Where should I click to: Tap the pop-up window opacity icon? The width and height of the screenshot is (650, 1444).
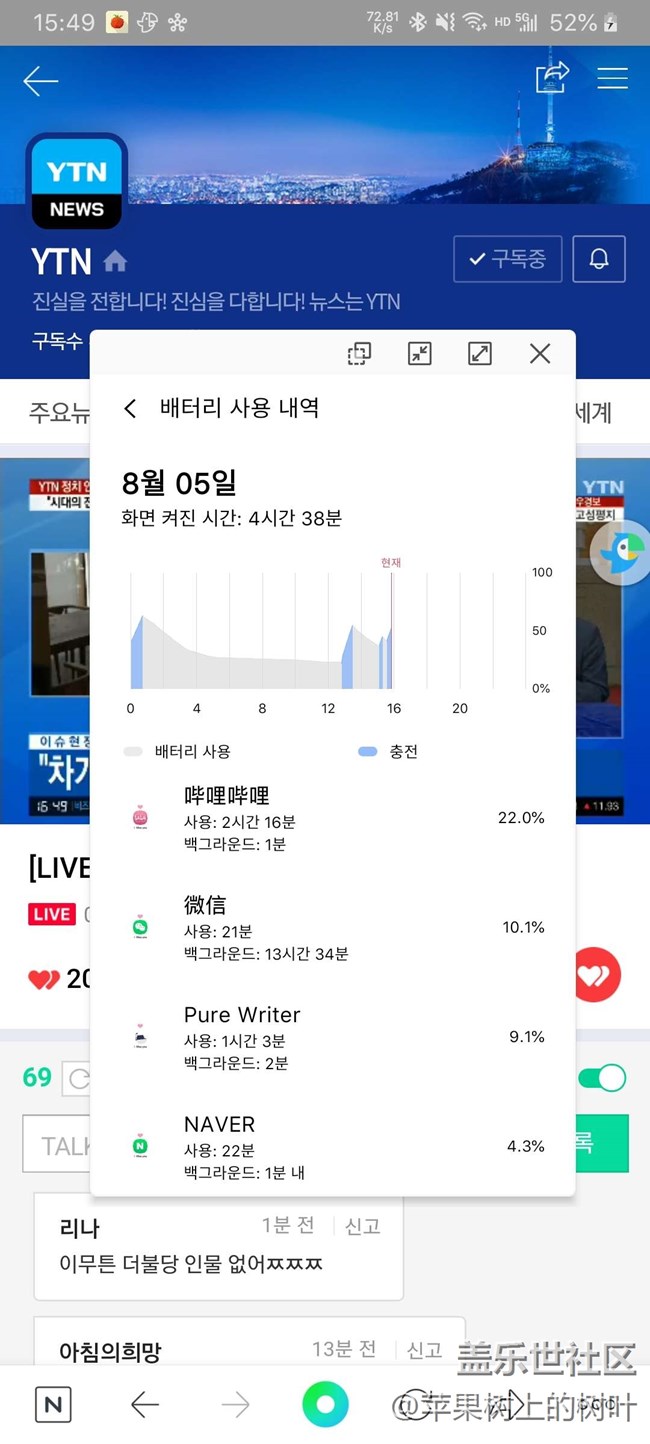coord(359,353)
